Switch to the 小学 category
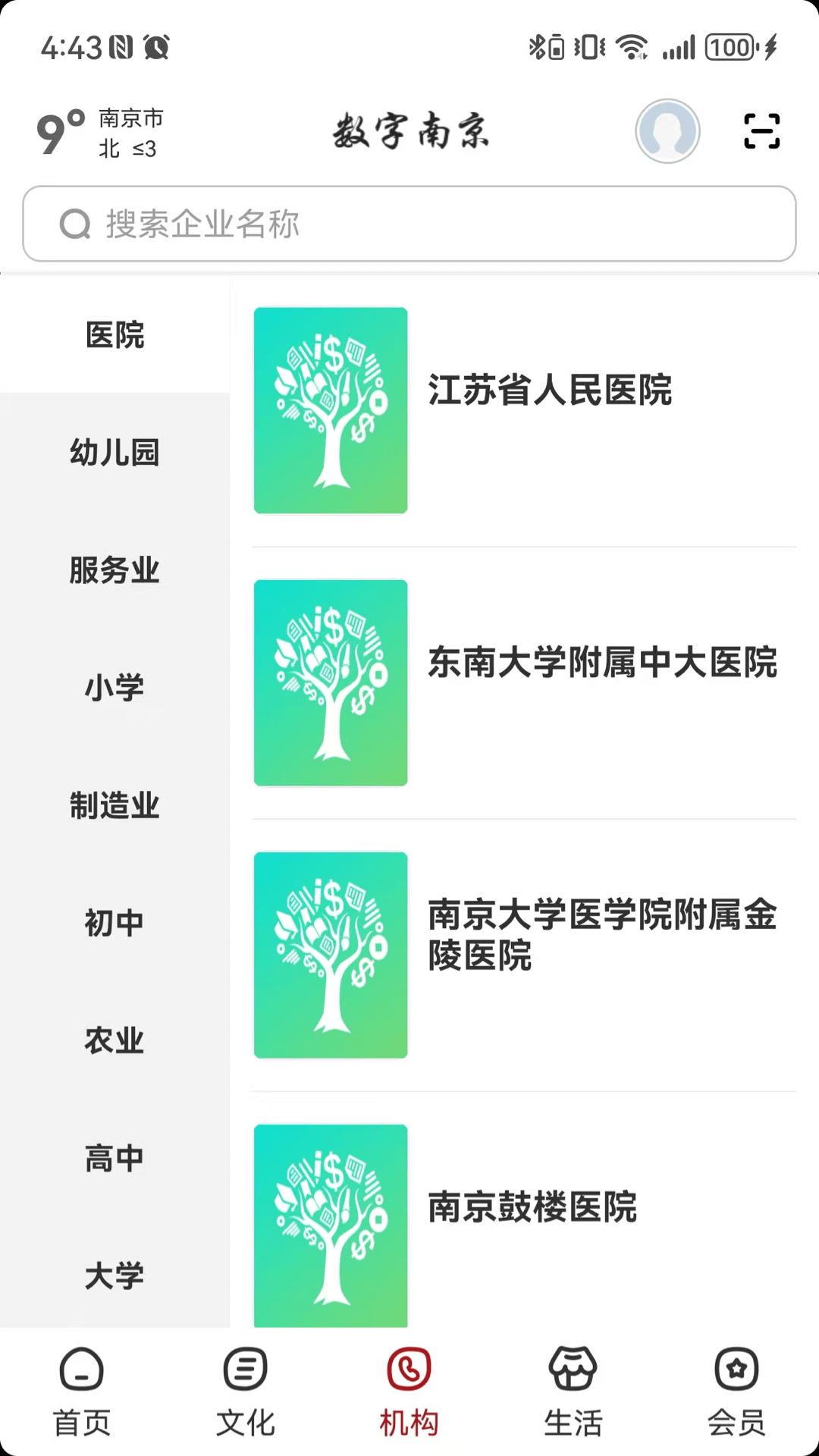This screenshot has height=1456, width=819. 115,688
